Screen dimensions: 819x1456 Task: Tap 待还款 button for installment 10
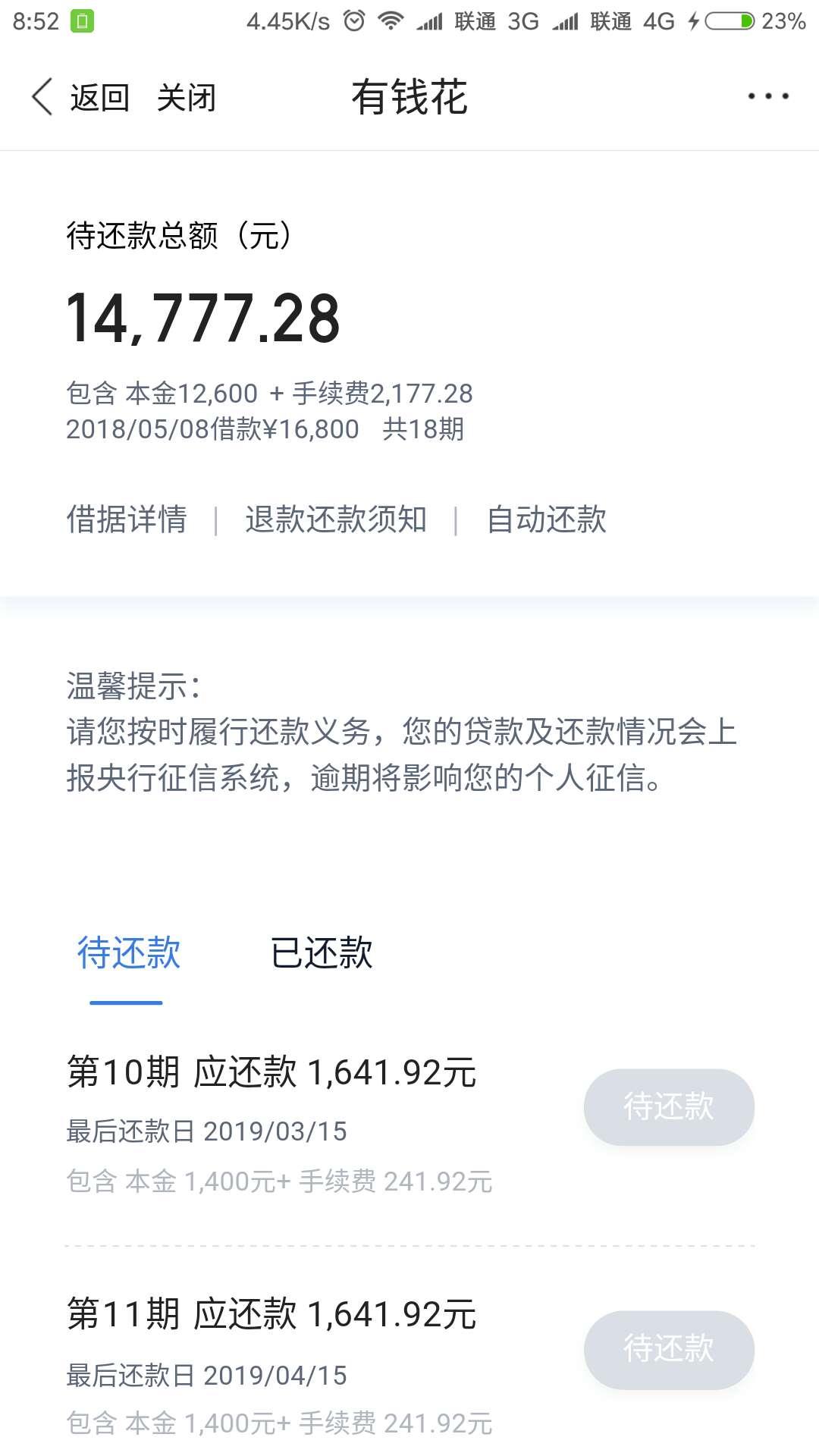(668, 1107)
